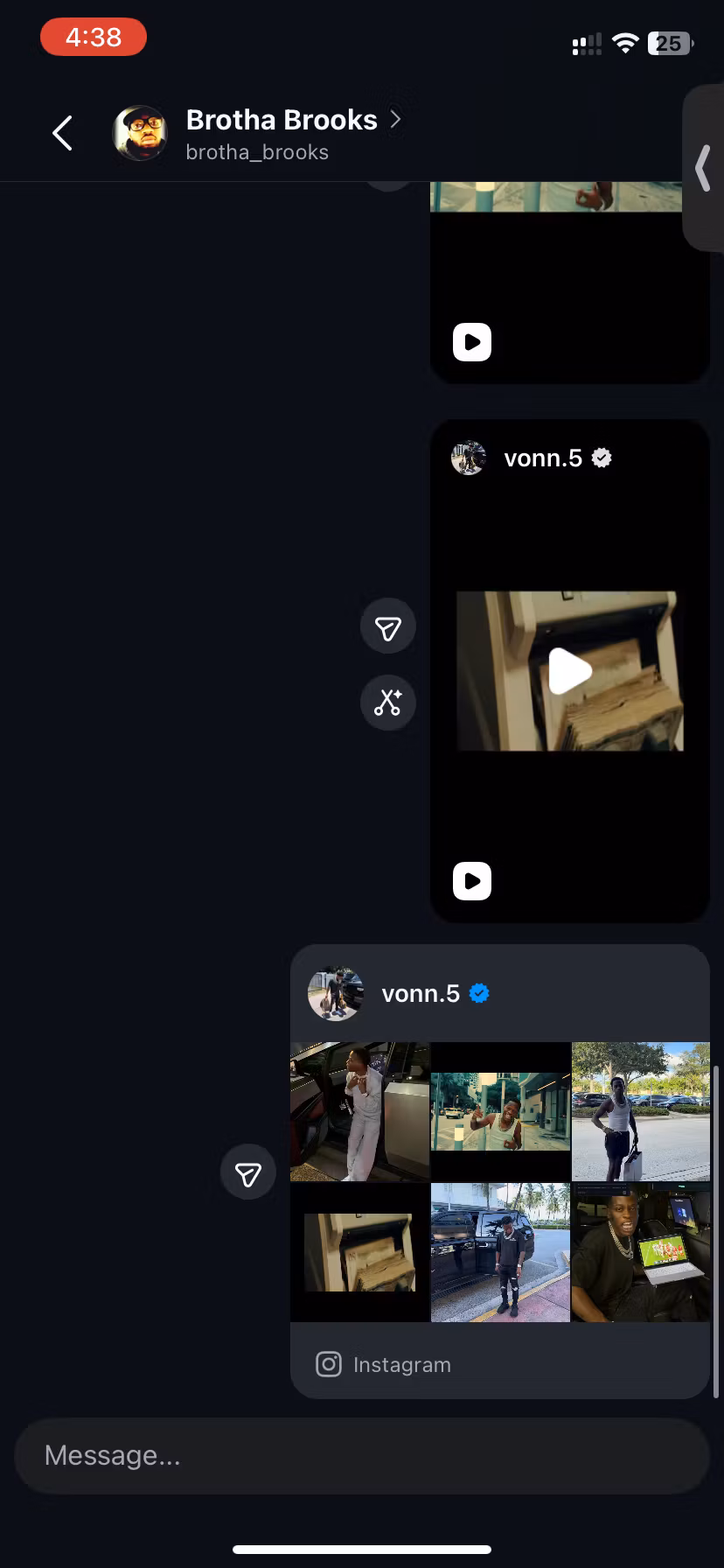The width and height of the screenshot is (724, 1568).
Task: Play the vonn.5 shared reel video
Action: [x=570, y=671]
